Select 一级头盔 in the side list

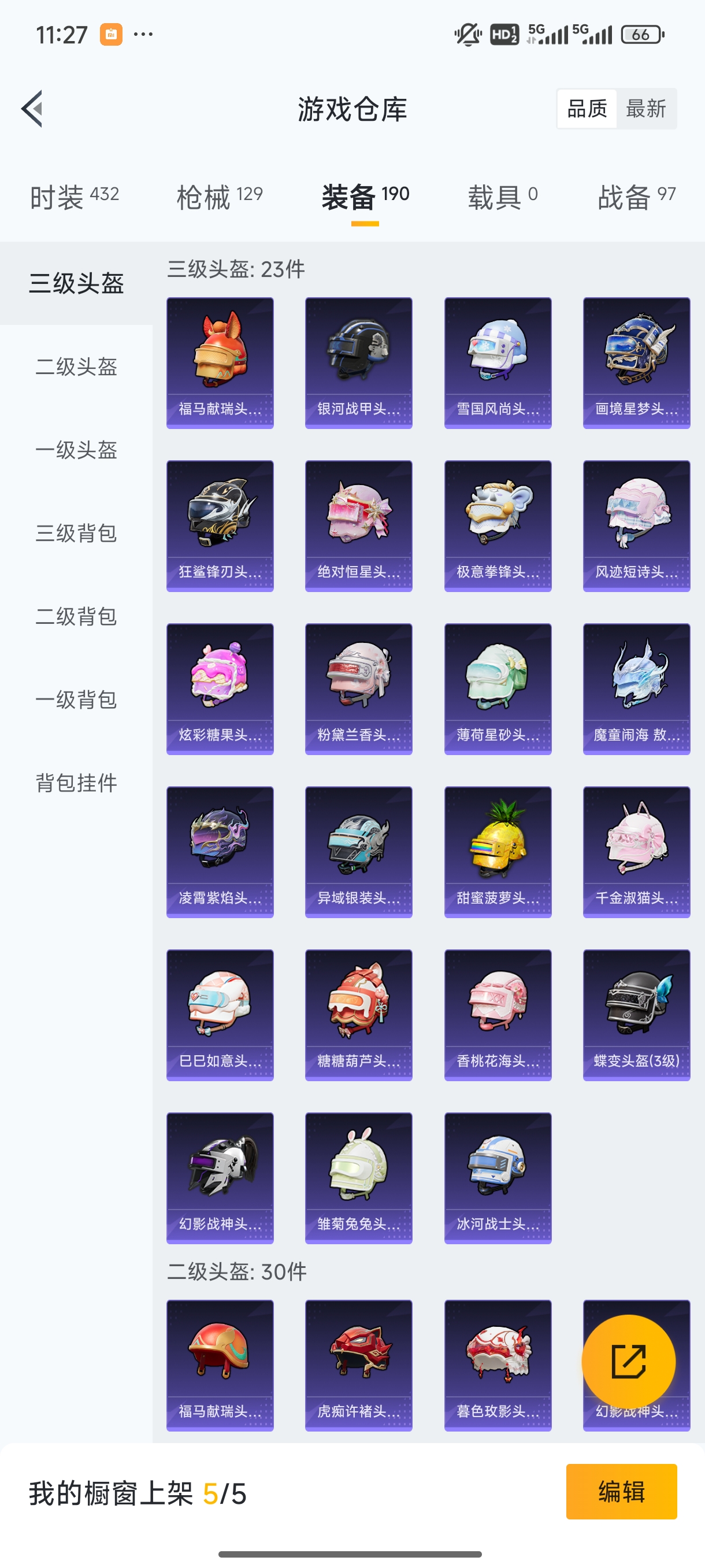76,450
